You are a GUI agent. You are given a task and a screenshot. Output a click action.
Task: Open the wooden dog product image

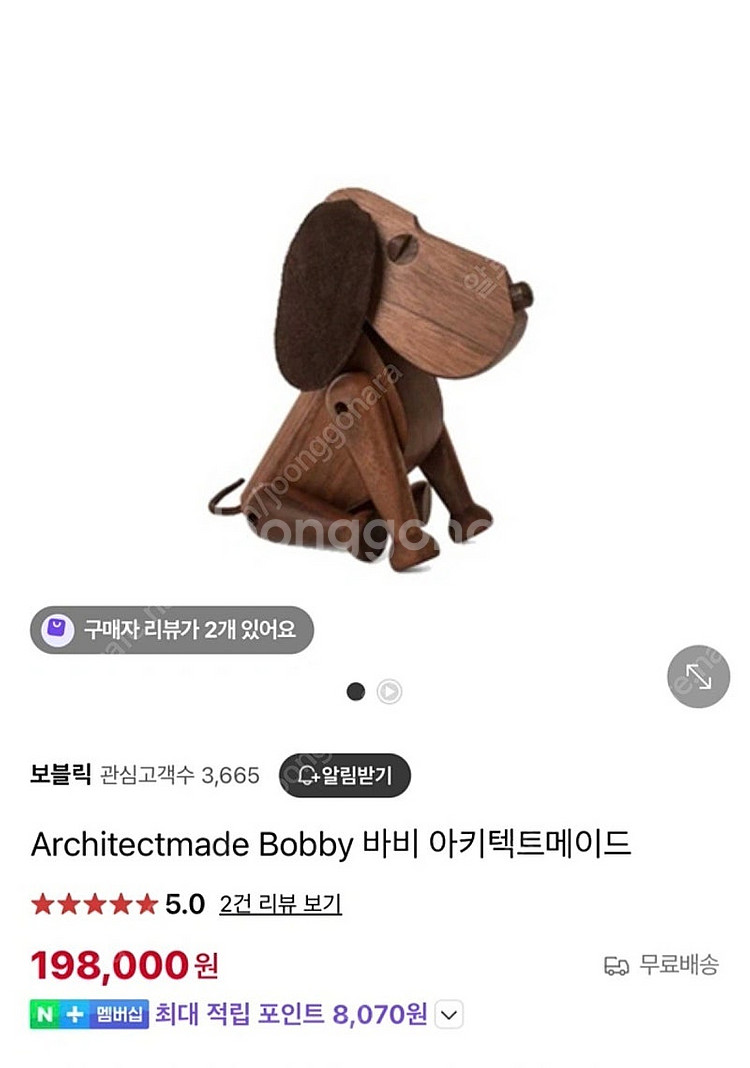click(x=375, y=380)
